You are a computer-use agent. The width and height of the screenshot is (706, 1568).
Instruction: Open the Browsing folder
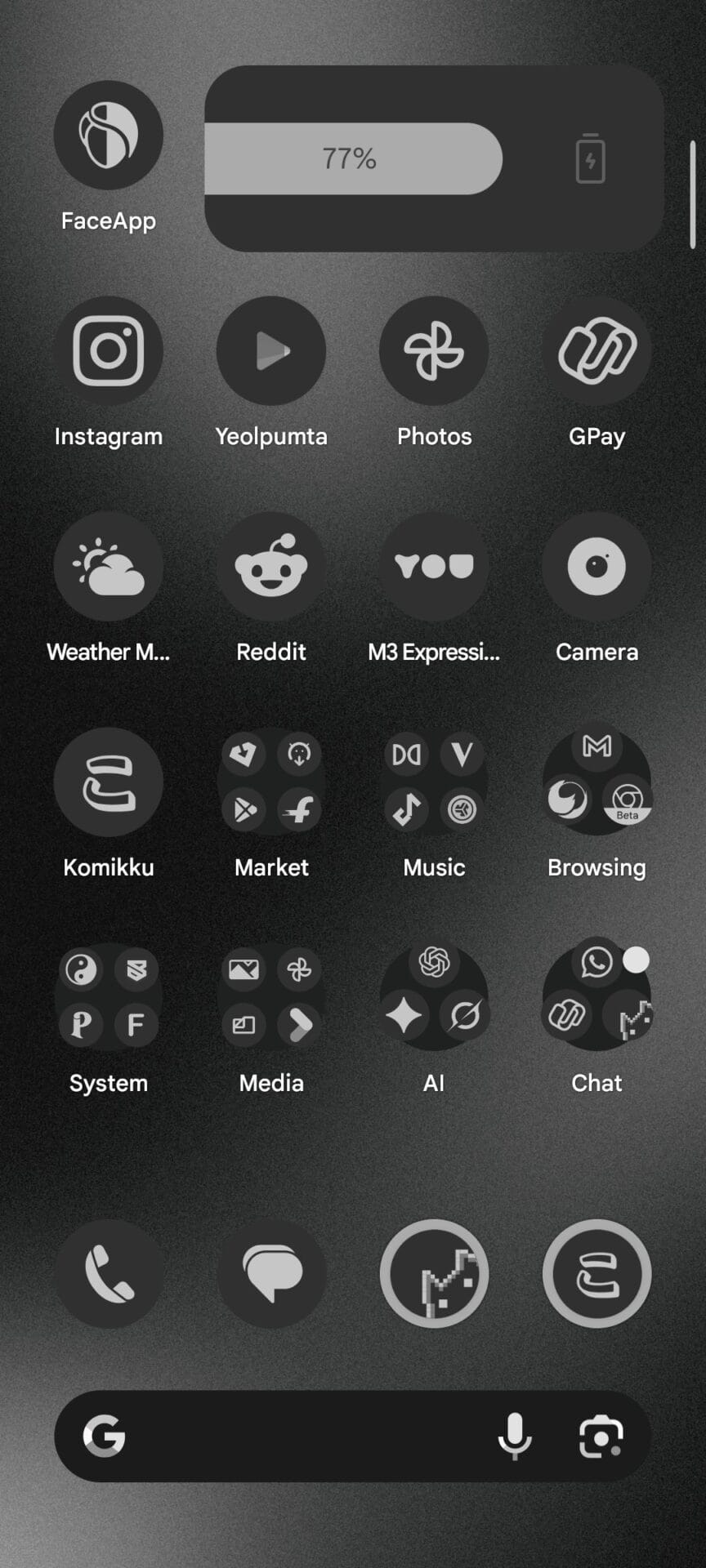point(597,782)
